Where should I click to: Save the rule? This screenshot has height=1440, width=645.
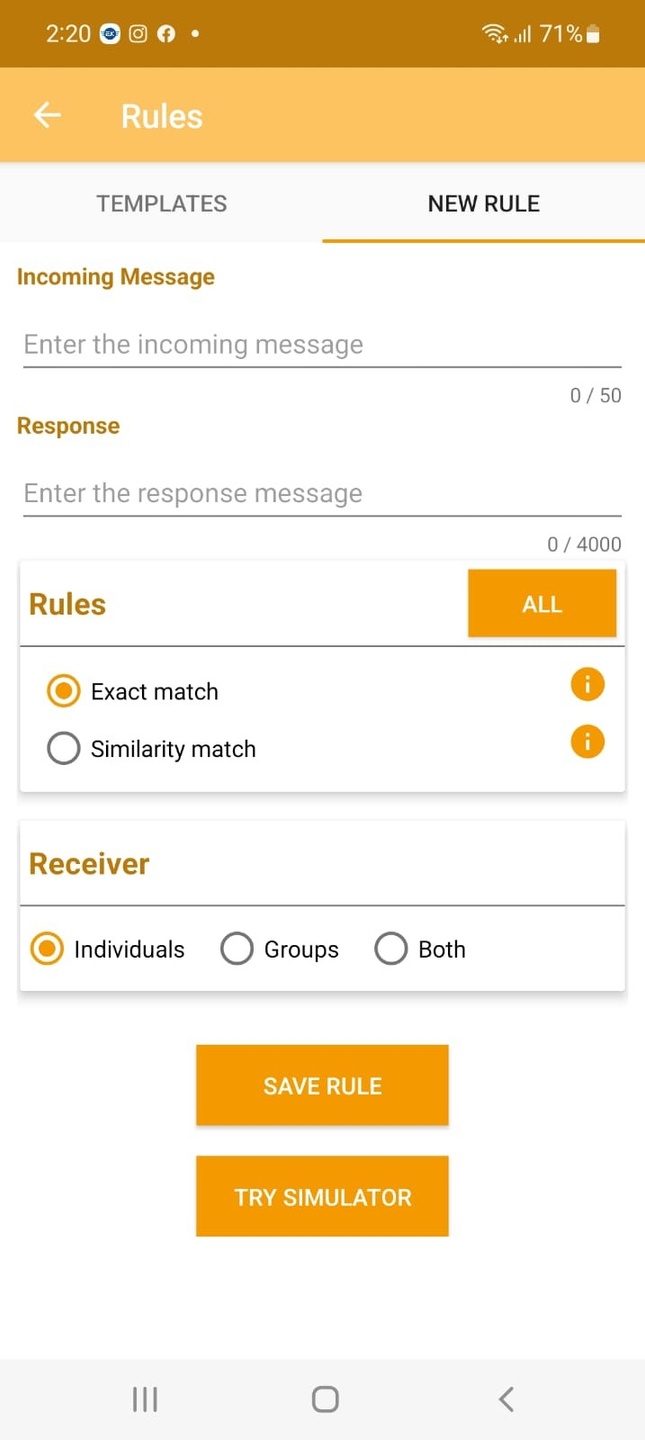point(322,1086)
